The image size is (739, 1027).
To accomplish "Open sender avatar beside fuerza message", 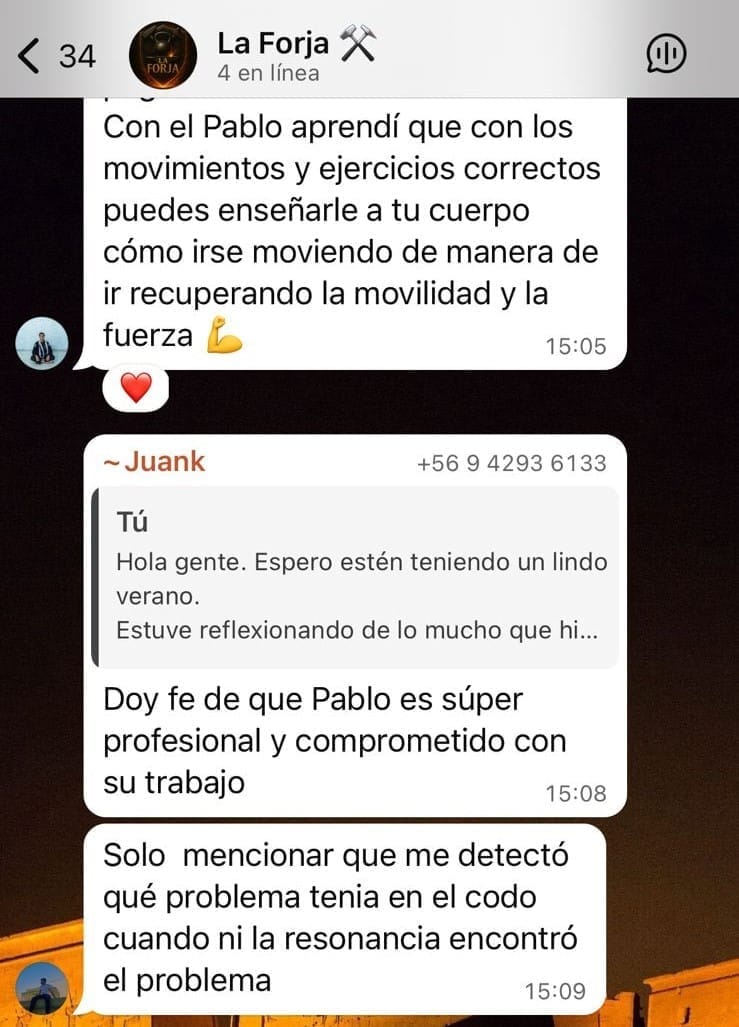I will (42, 345).
